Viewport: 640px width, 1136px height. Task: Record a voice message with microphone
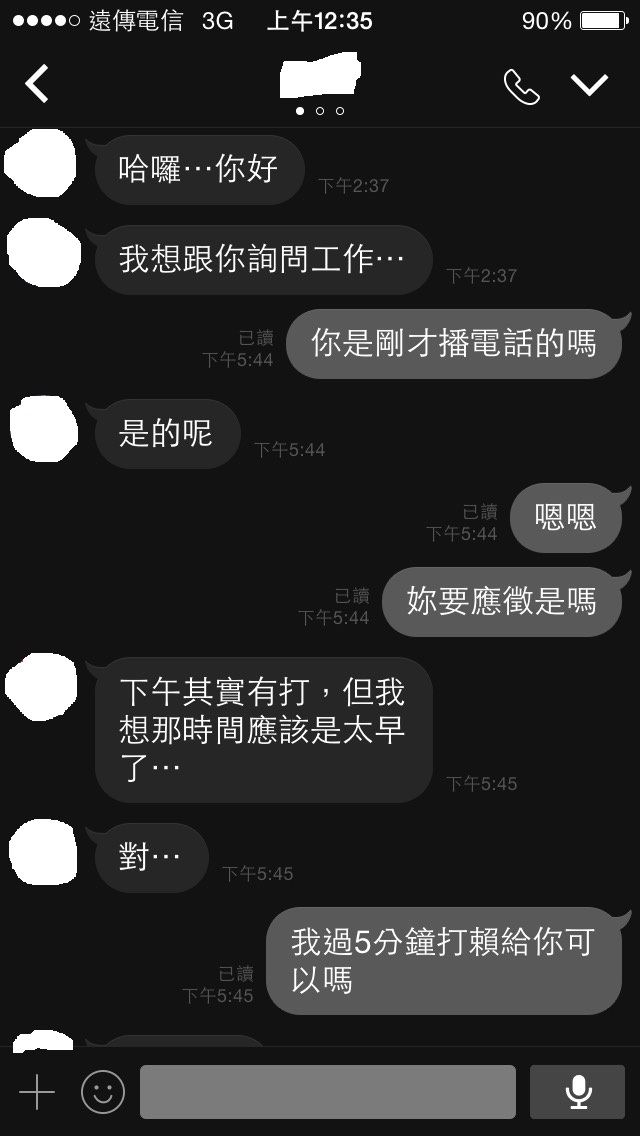tap(578, 1092)
